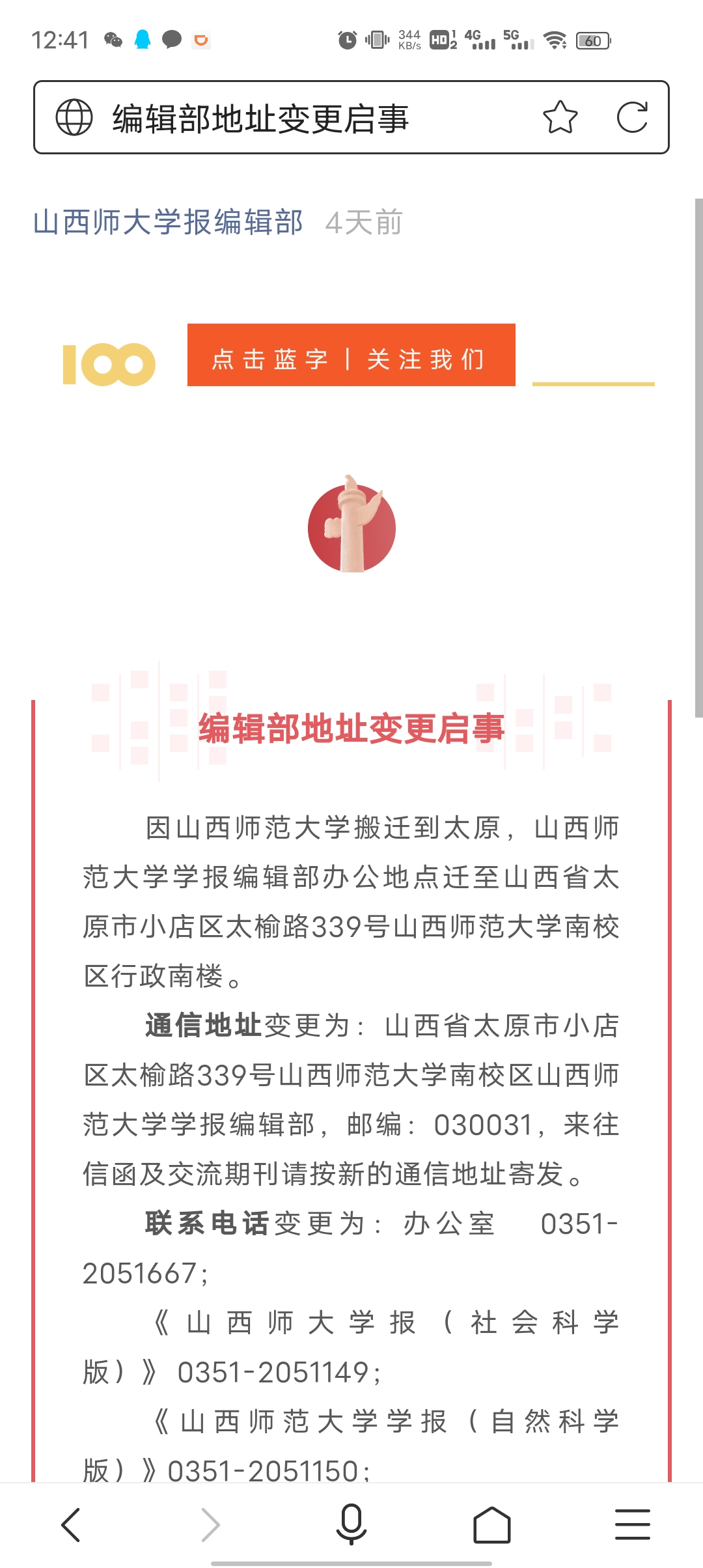Screen dimensions: 703x1568
Task: Open the browser hamburger menu
Action: coord(632,1524)
